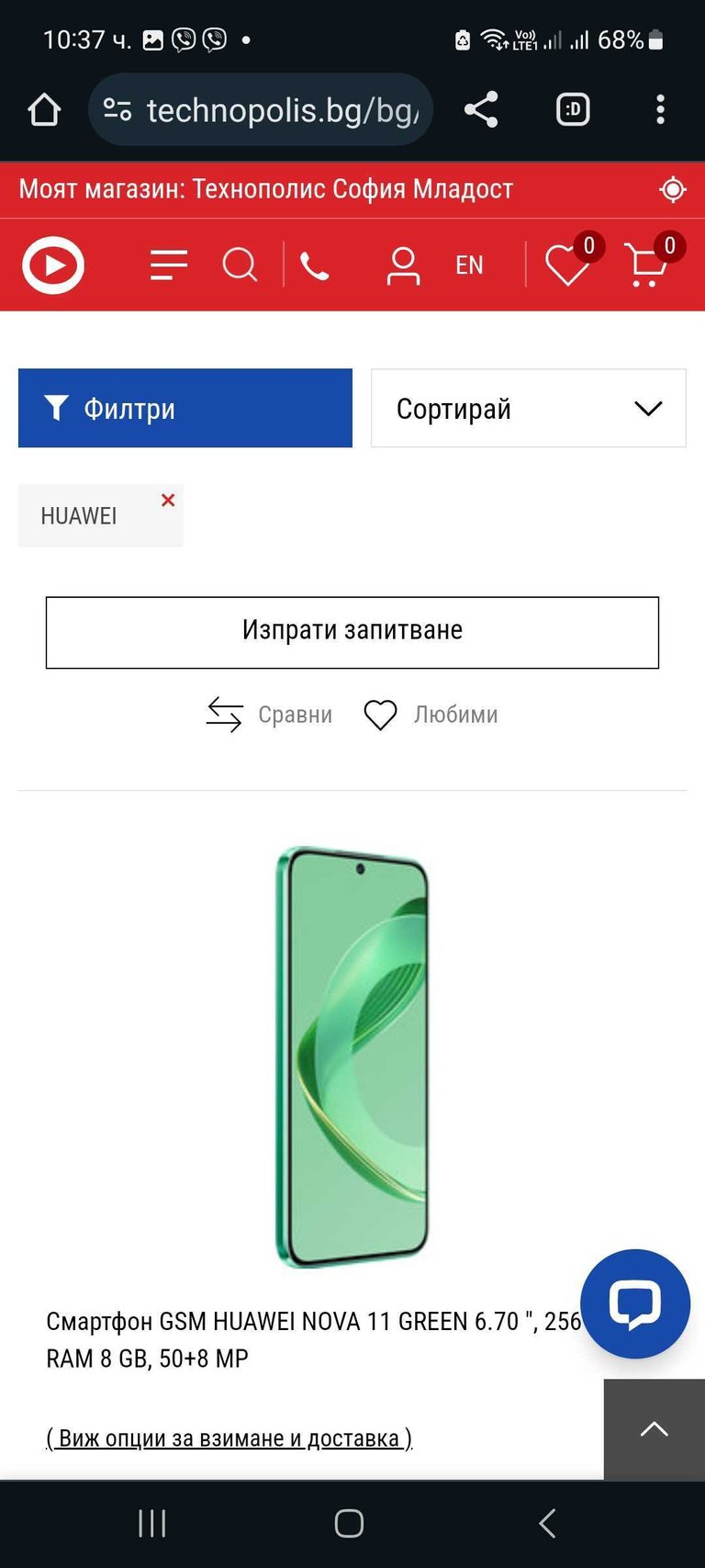
Task: Change store location with the target icon
Action: [673, 189]
